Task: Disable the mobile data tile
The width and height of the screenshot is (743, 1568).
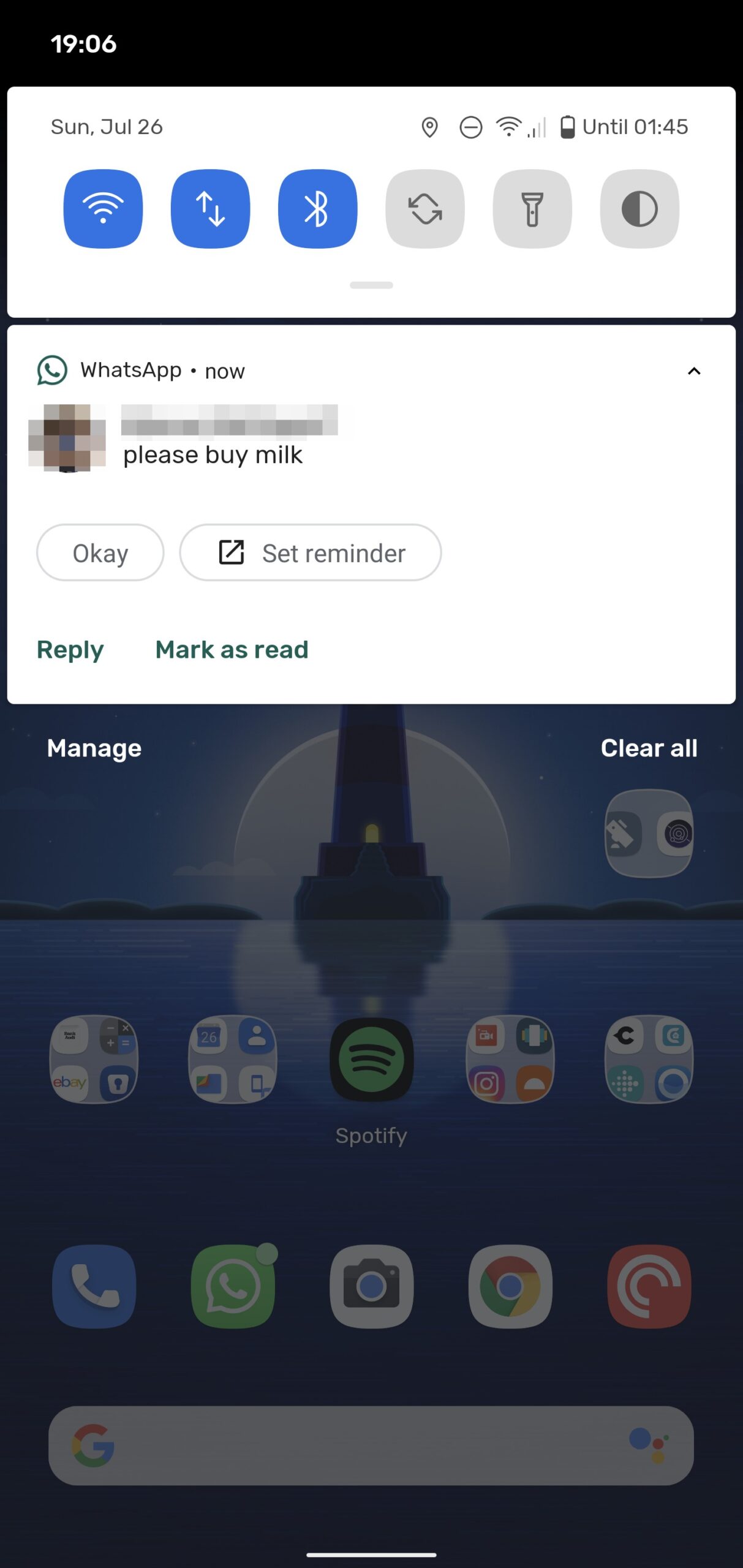Action: point(210,208)
